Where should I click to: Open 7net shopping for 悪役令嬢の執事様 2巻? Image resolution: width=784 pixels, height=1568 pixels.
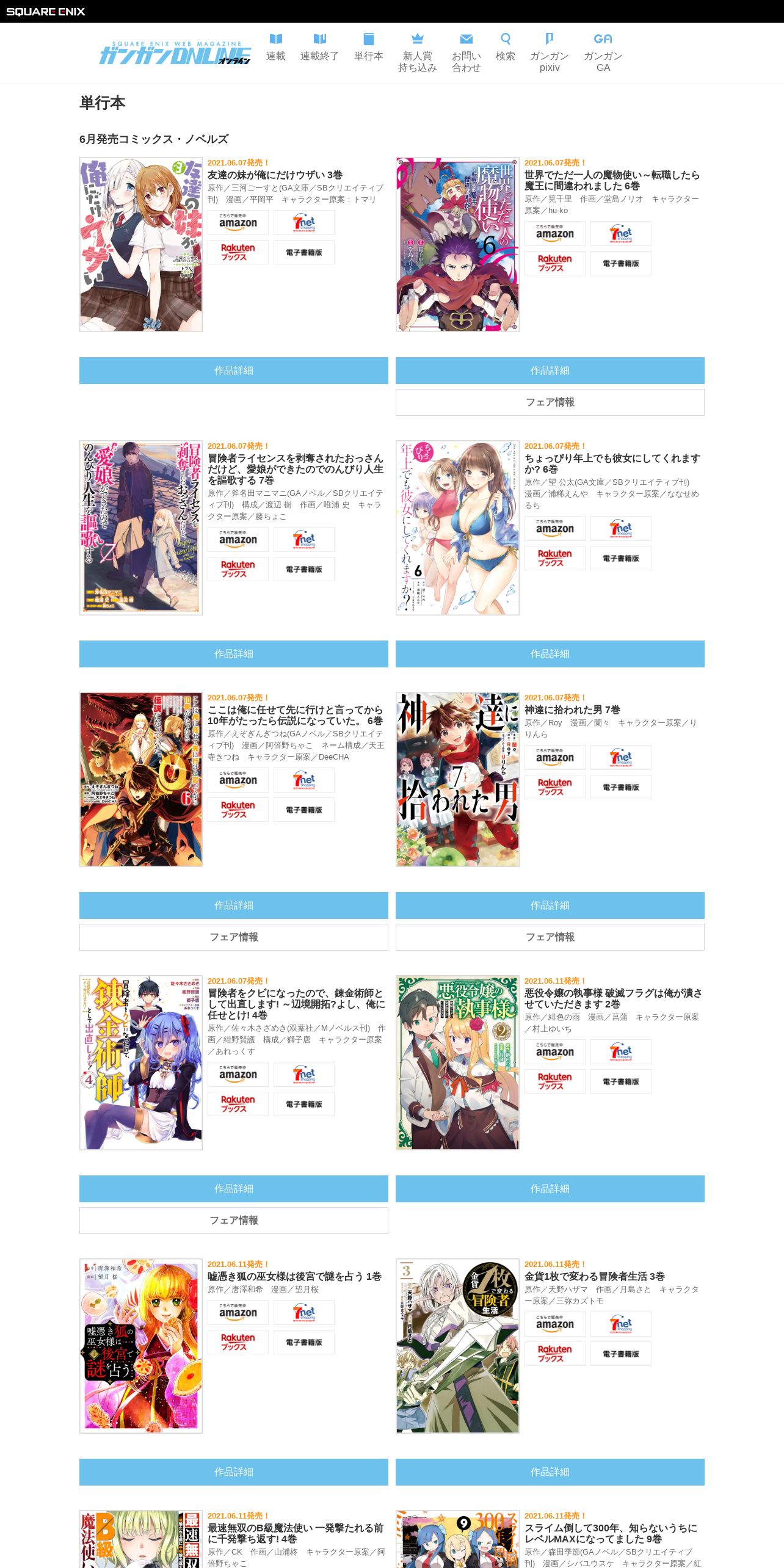pyautogui.click(x=621, y=1051)
